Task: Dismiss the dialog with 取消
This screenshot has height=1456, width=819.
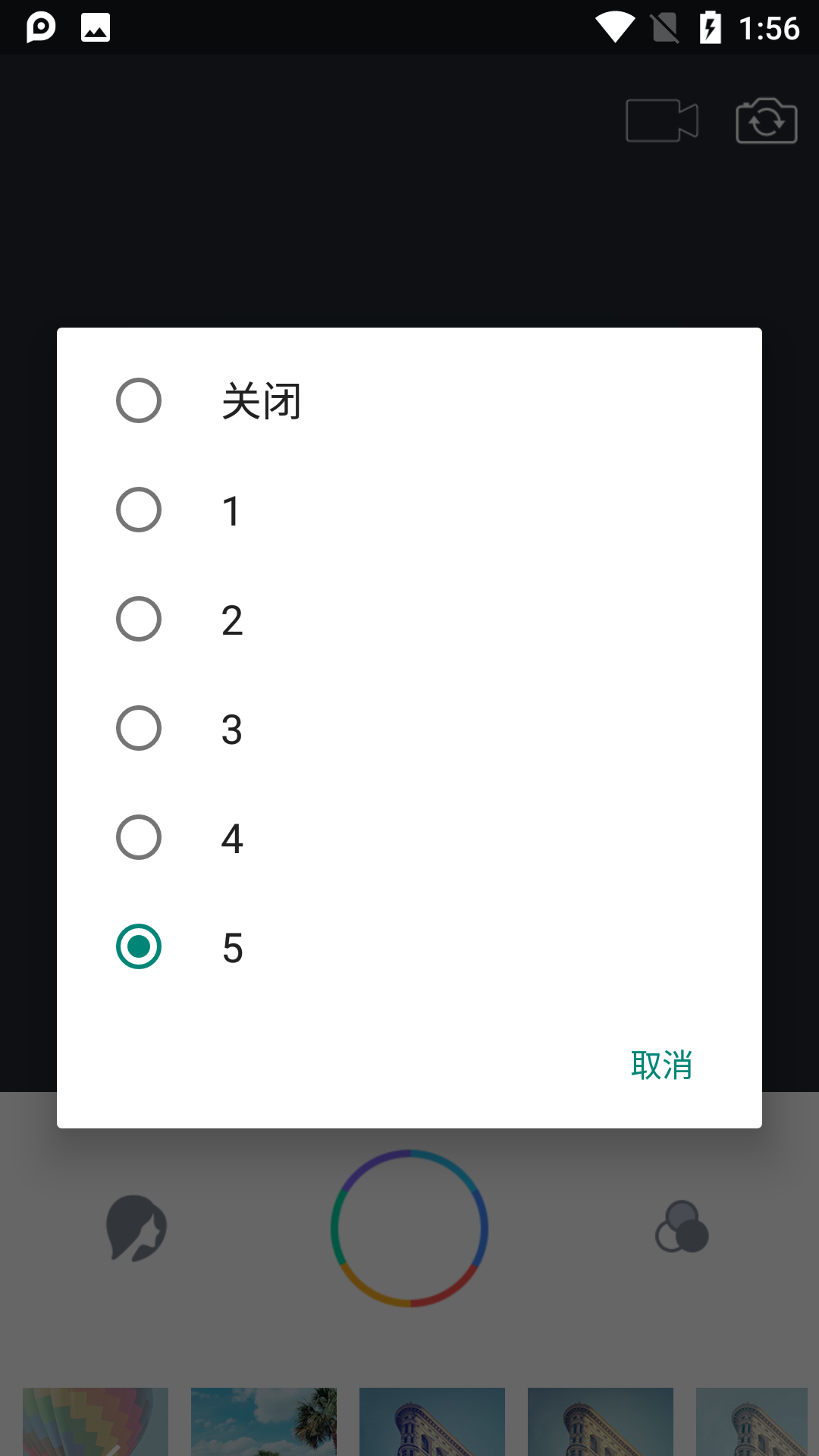Action: (661, 1065)
